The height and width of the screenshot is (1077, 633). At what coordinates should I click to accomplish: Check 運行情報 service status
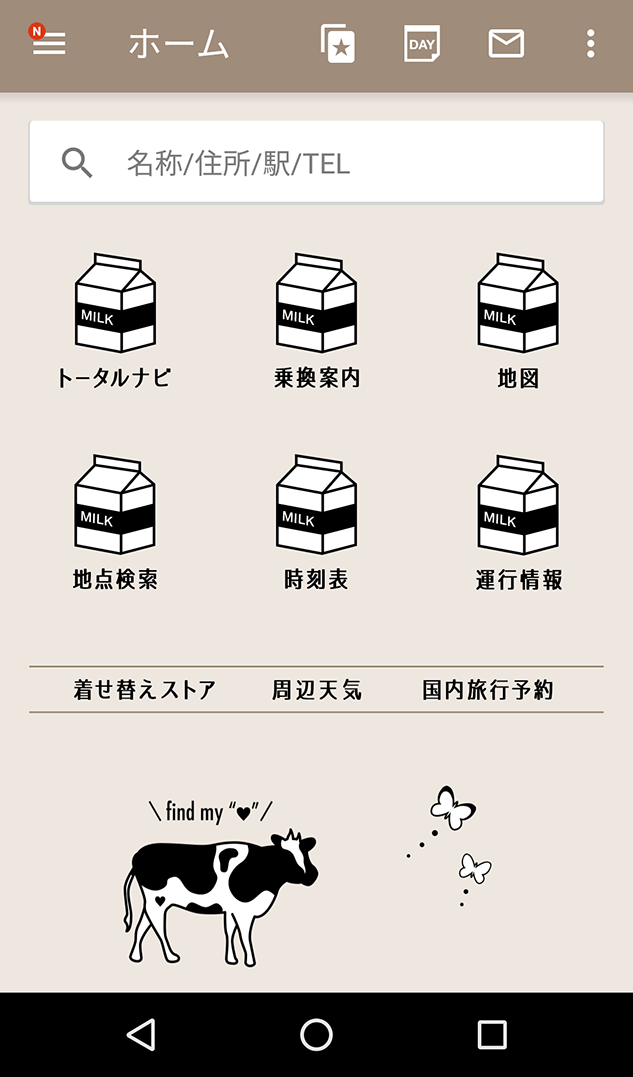518,520
